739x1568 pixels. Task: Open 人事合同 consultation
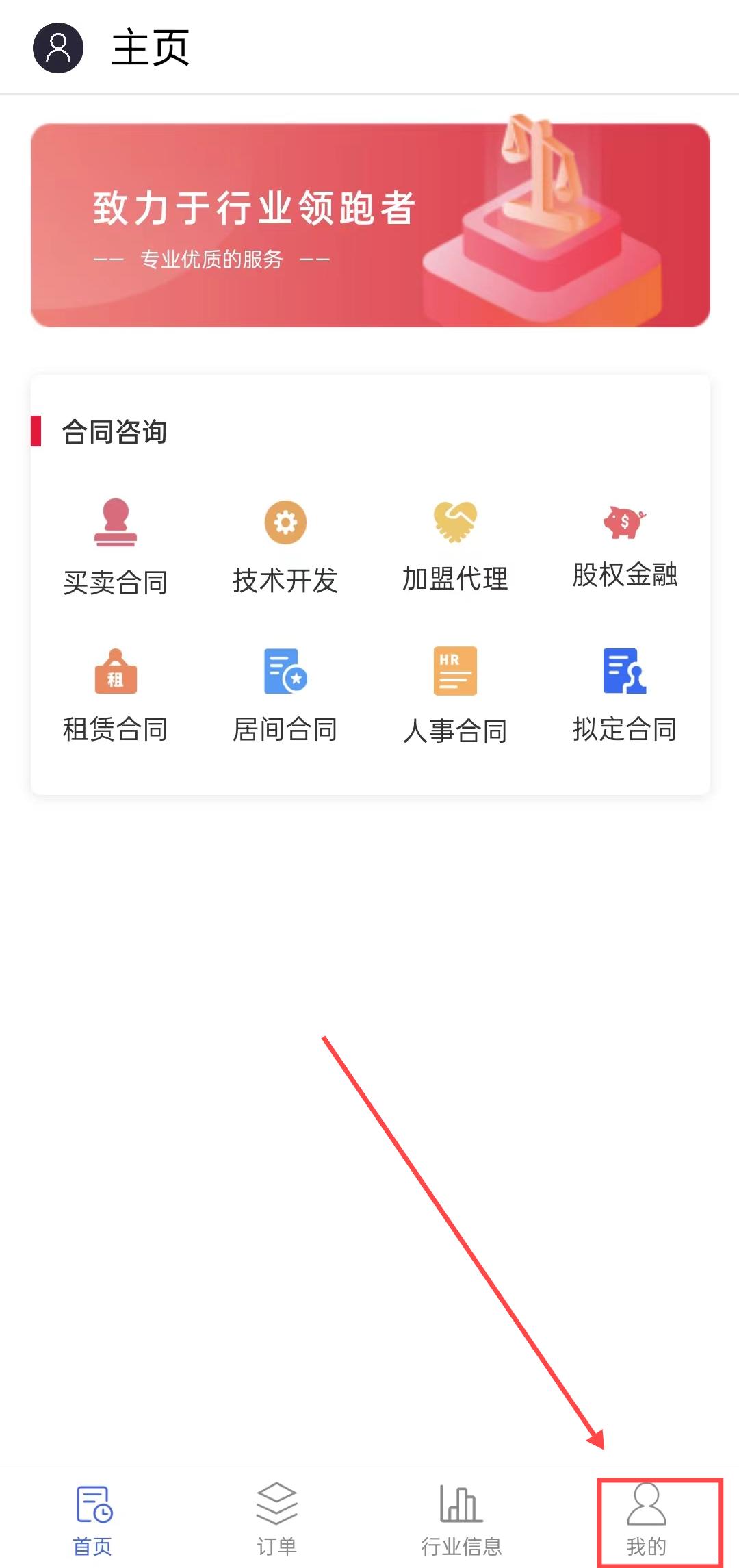pyautogui.click(x=455, y=696)
